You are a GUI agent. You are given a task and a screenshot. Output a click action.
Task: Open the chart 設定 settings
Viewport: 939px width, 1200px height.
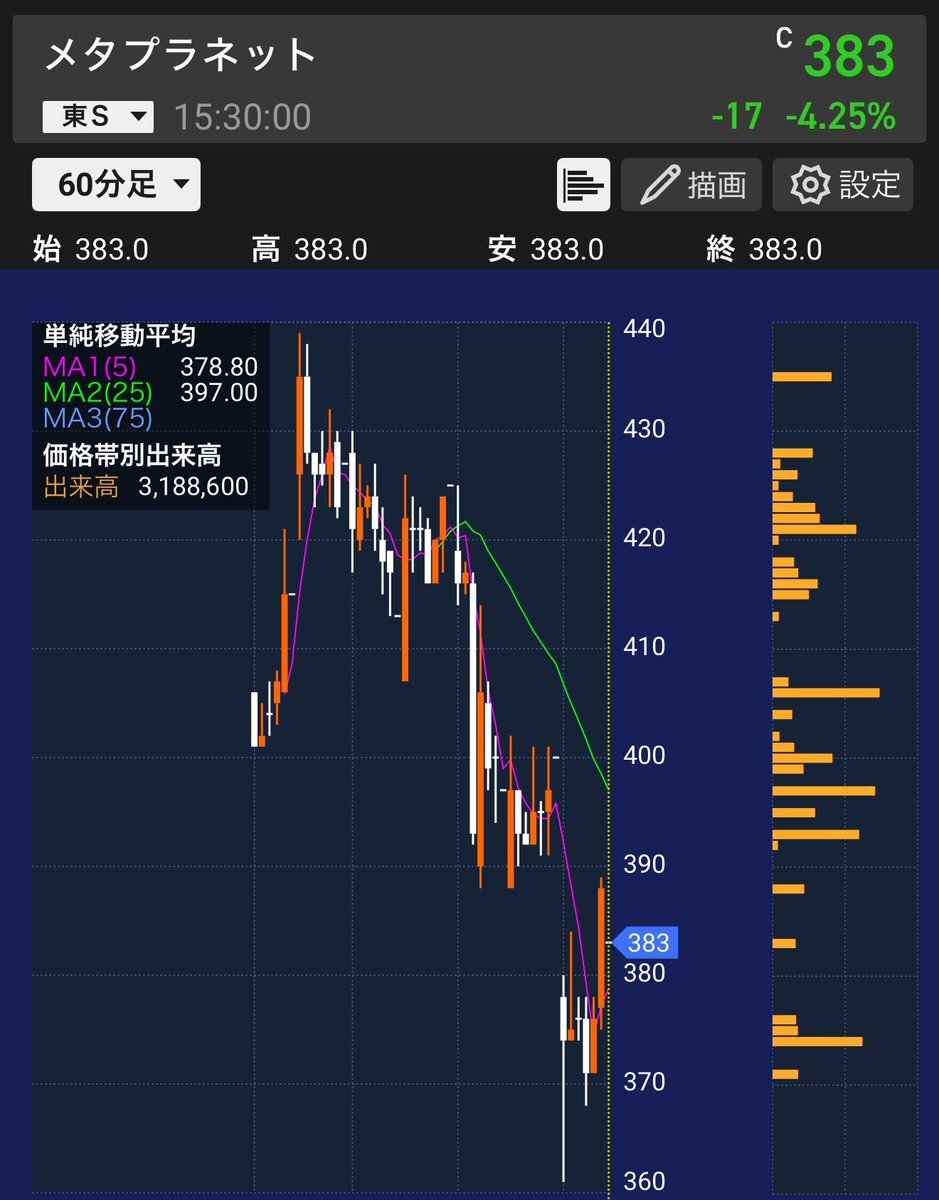pos(842,184)
